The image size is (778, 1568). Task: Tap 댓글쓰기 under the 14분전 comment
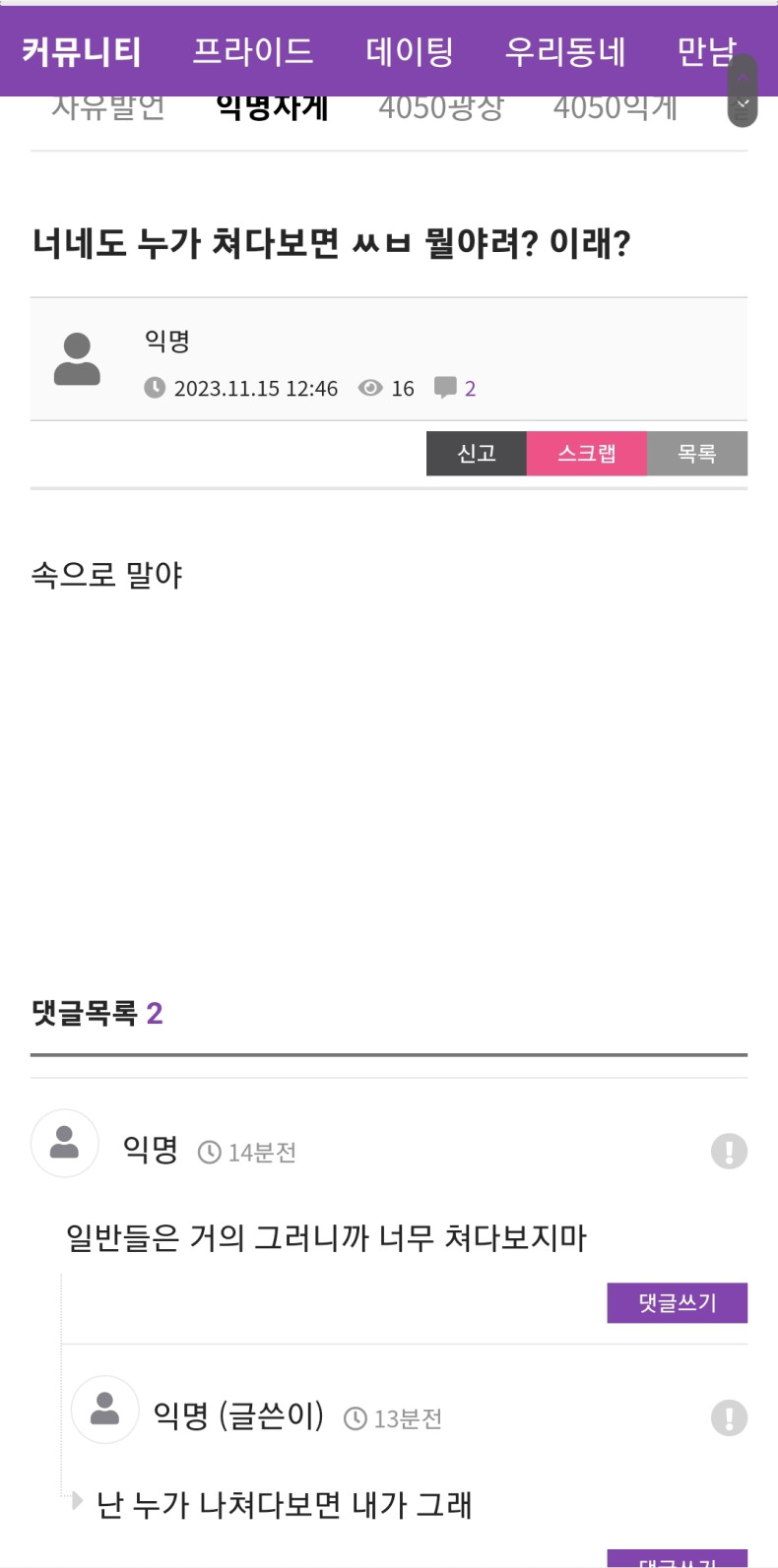(677, 1303)
